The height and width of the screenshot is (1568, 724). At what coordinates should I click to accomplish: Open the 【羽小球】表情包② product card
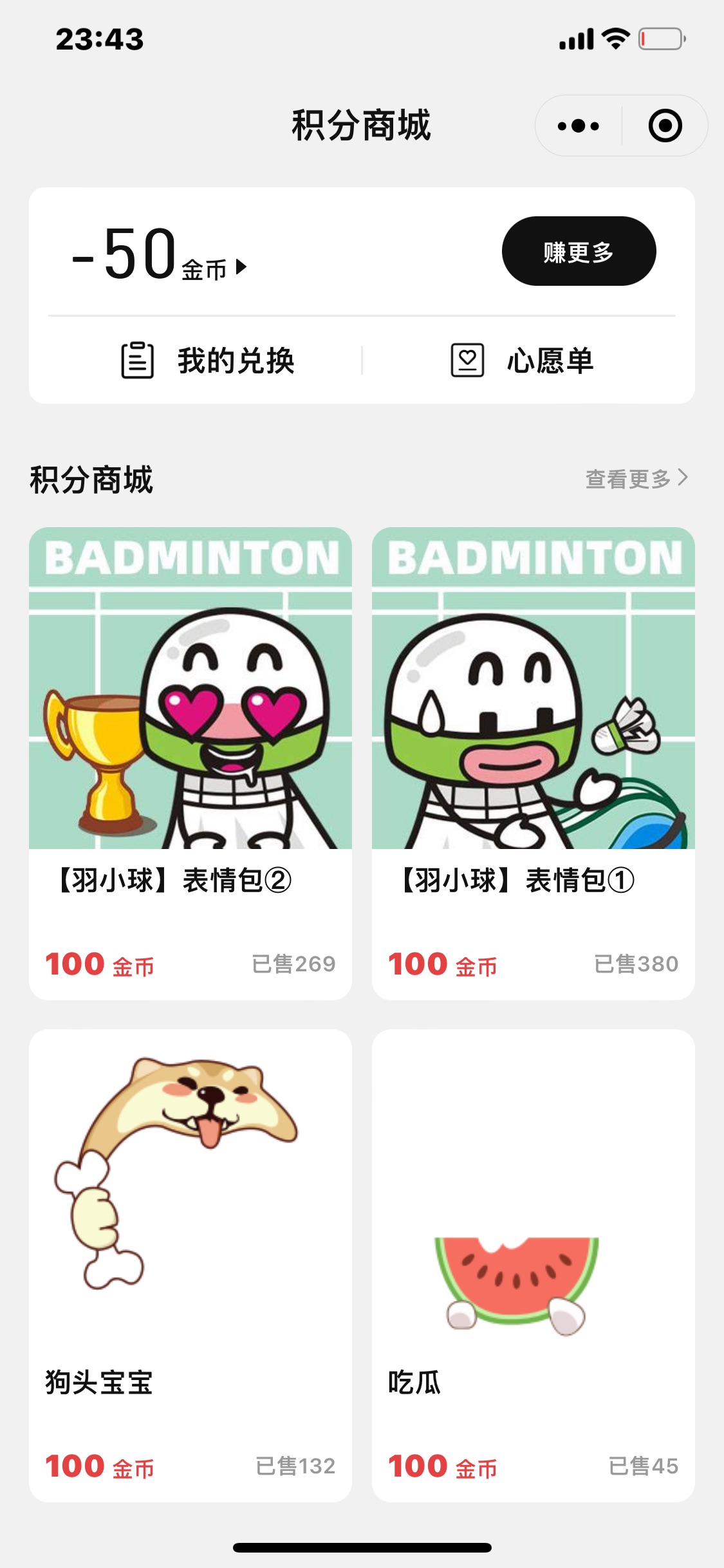click(x=190, y=763)
